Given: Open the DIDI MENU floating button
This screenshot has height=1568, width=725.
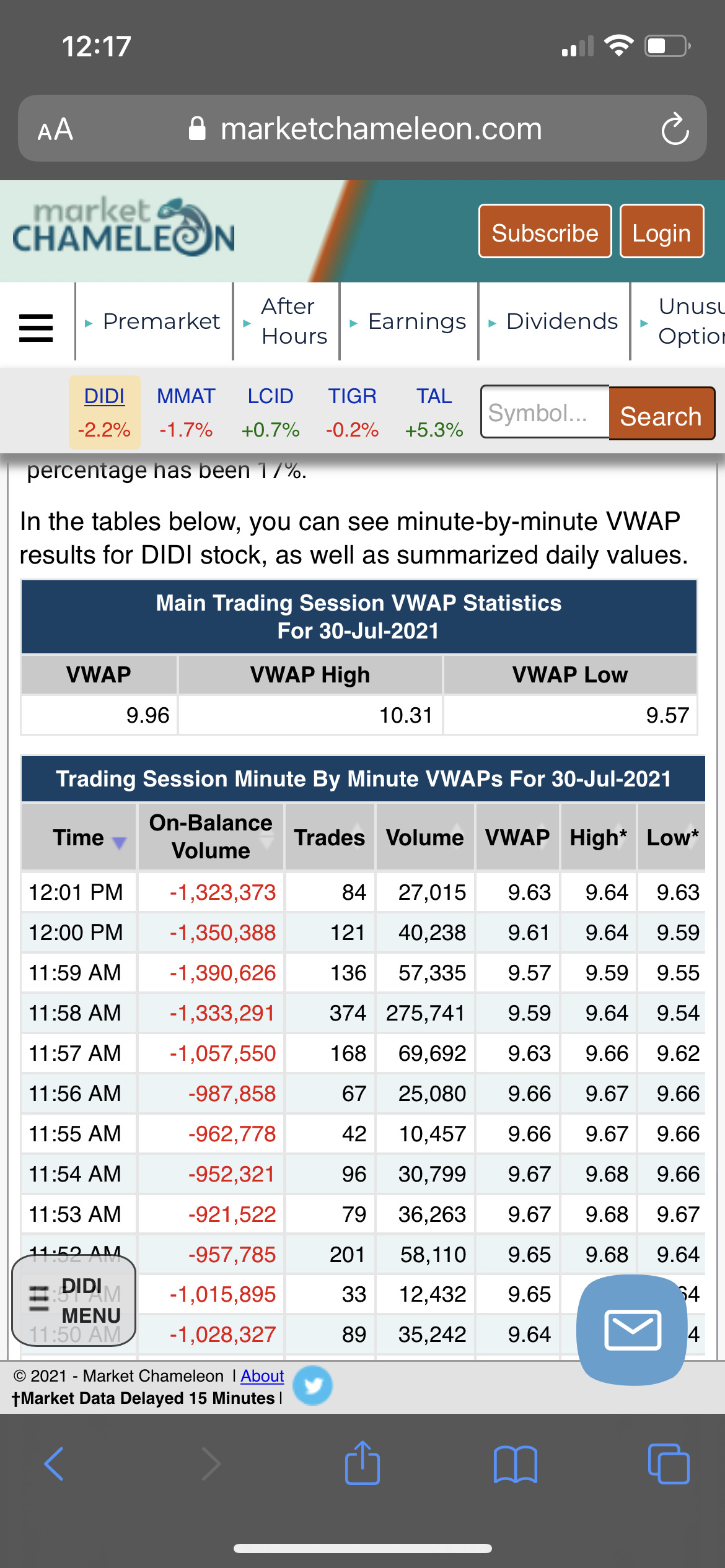Looking at the screenshot, I should (x=74, y=1300).
